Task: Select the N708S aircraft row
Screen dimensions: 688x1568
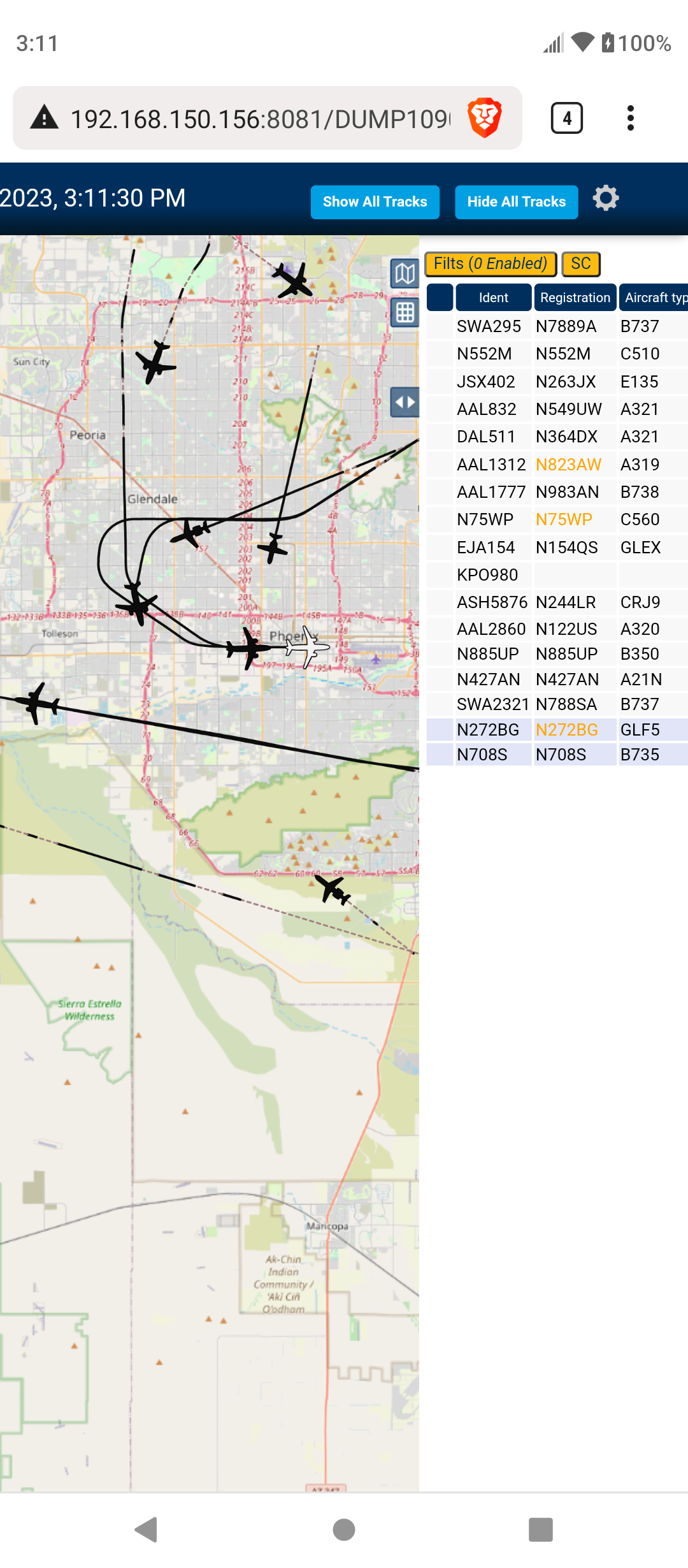Action: tap(557, 755)
